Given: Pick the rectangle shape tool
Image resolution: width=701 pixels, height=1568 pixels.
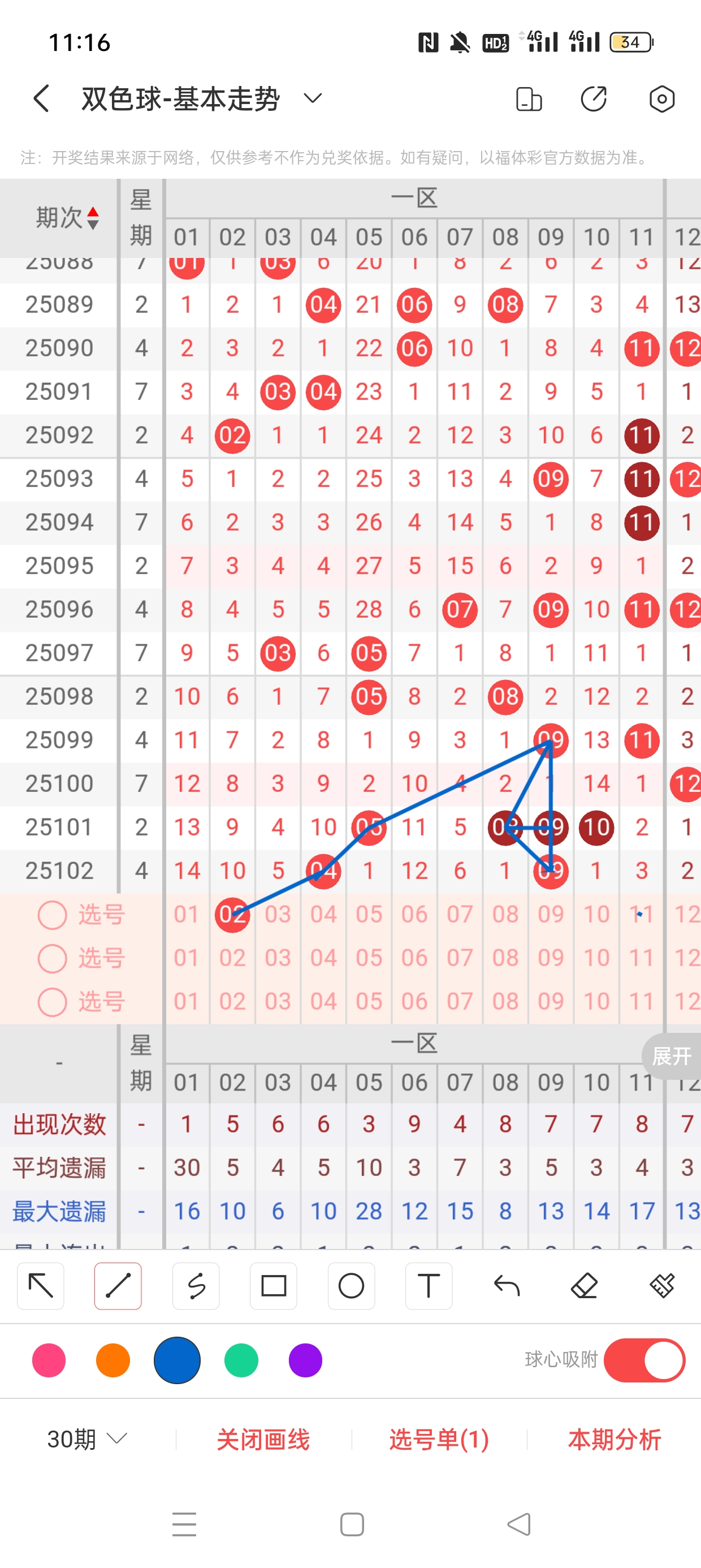Looking at the screenshot, I should click(x=273, y=1286).
